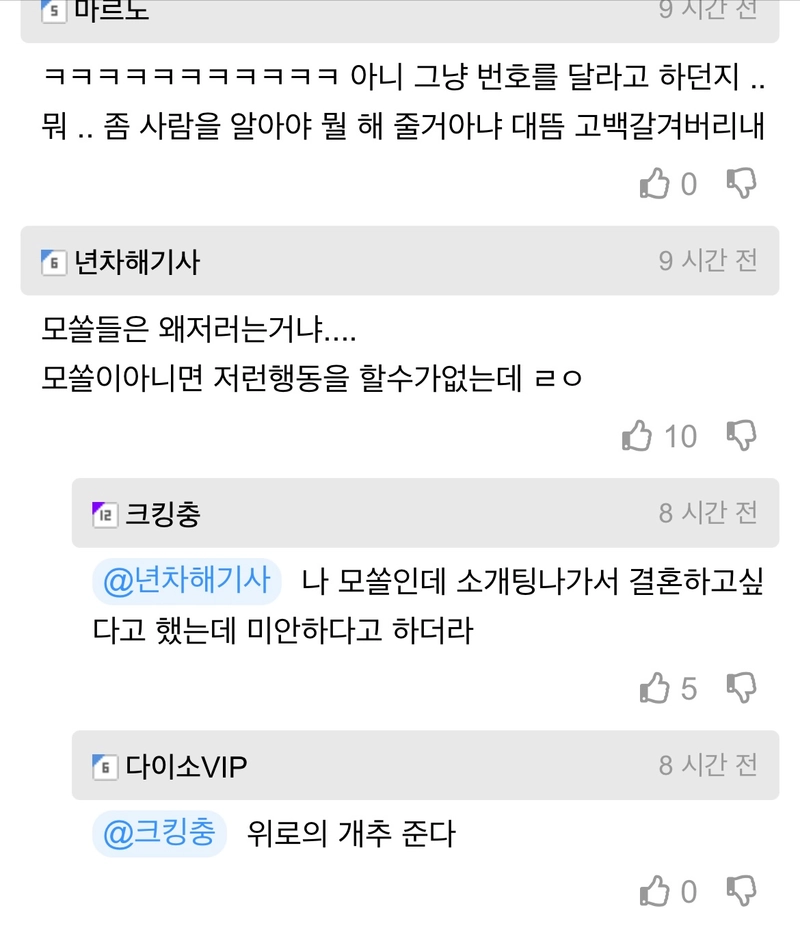Tap the @크킹충 mention tag
The height and width of the screenshot is (926, 800).
[160, 834]
